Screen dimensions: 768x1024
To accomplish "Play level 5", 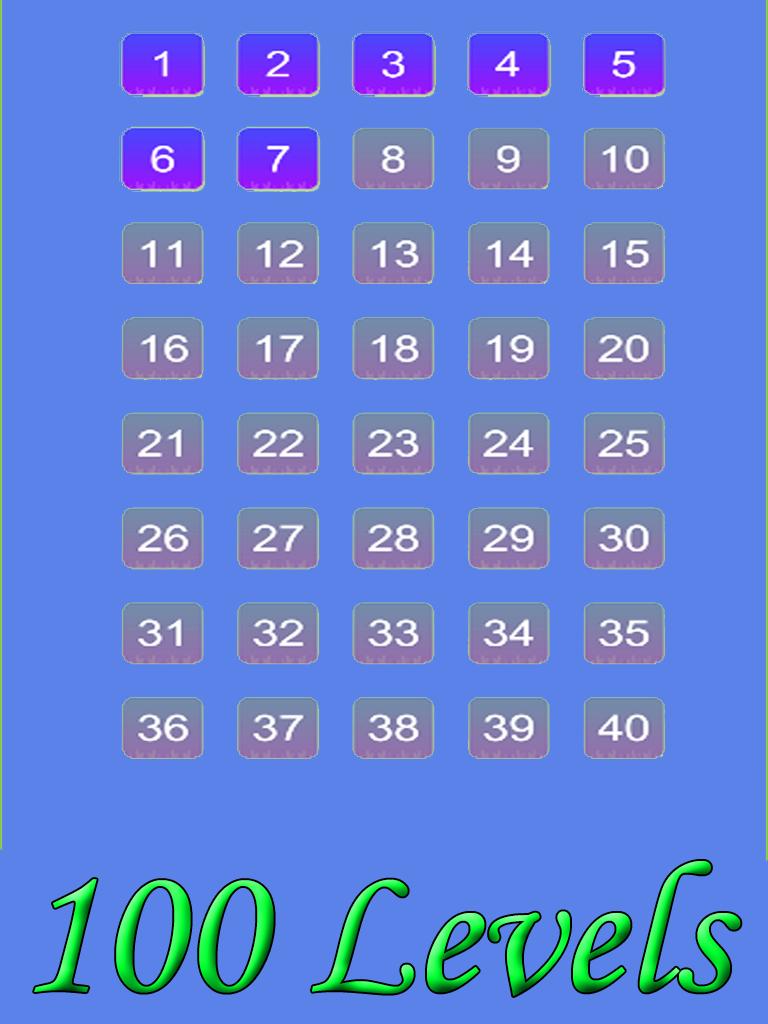I will click(x=622, y=65).
